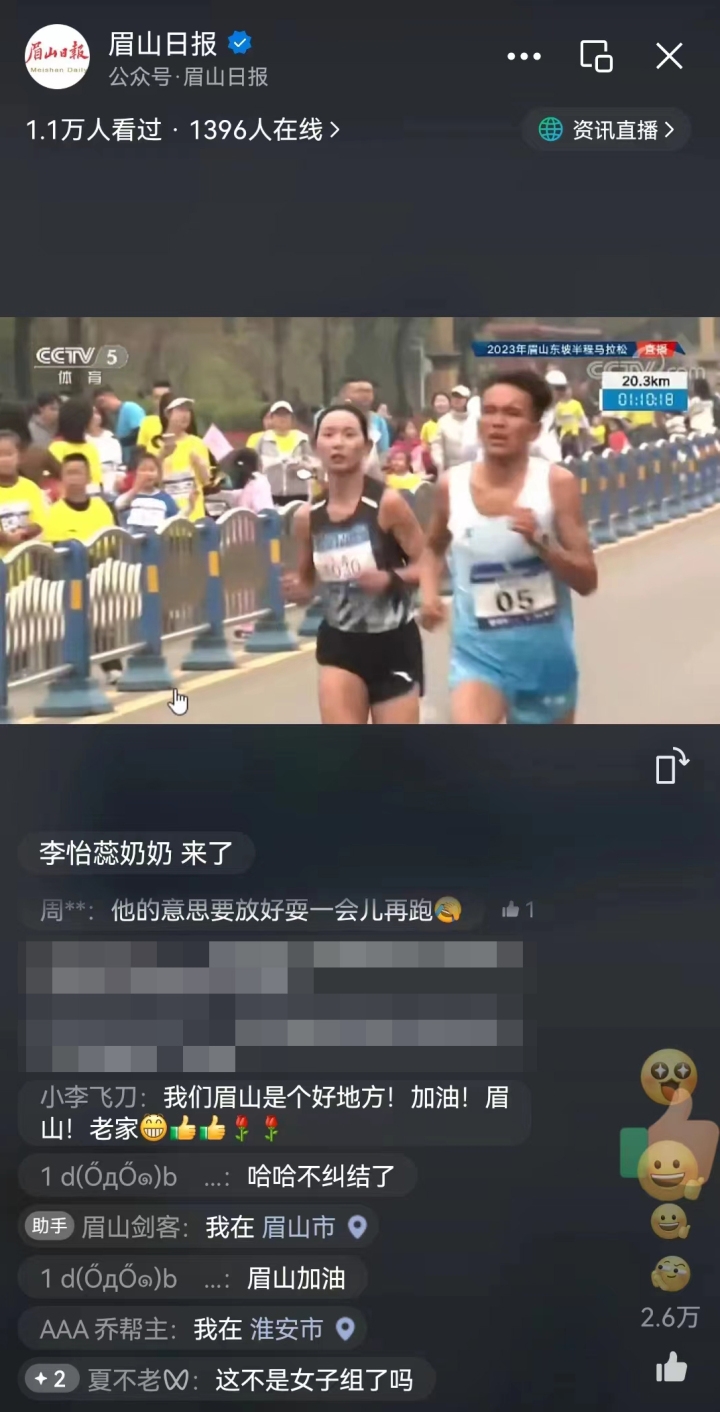This screenshot has height=1412, width=720.
Task: Open the 眉山日报 account profile
Action: (x=57, y=57)
